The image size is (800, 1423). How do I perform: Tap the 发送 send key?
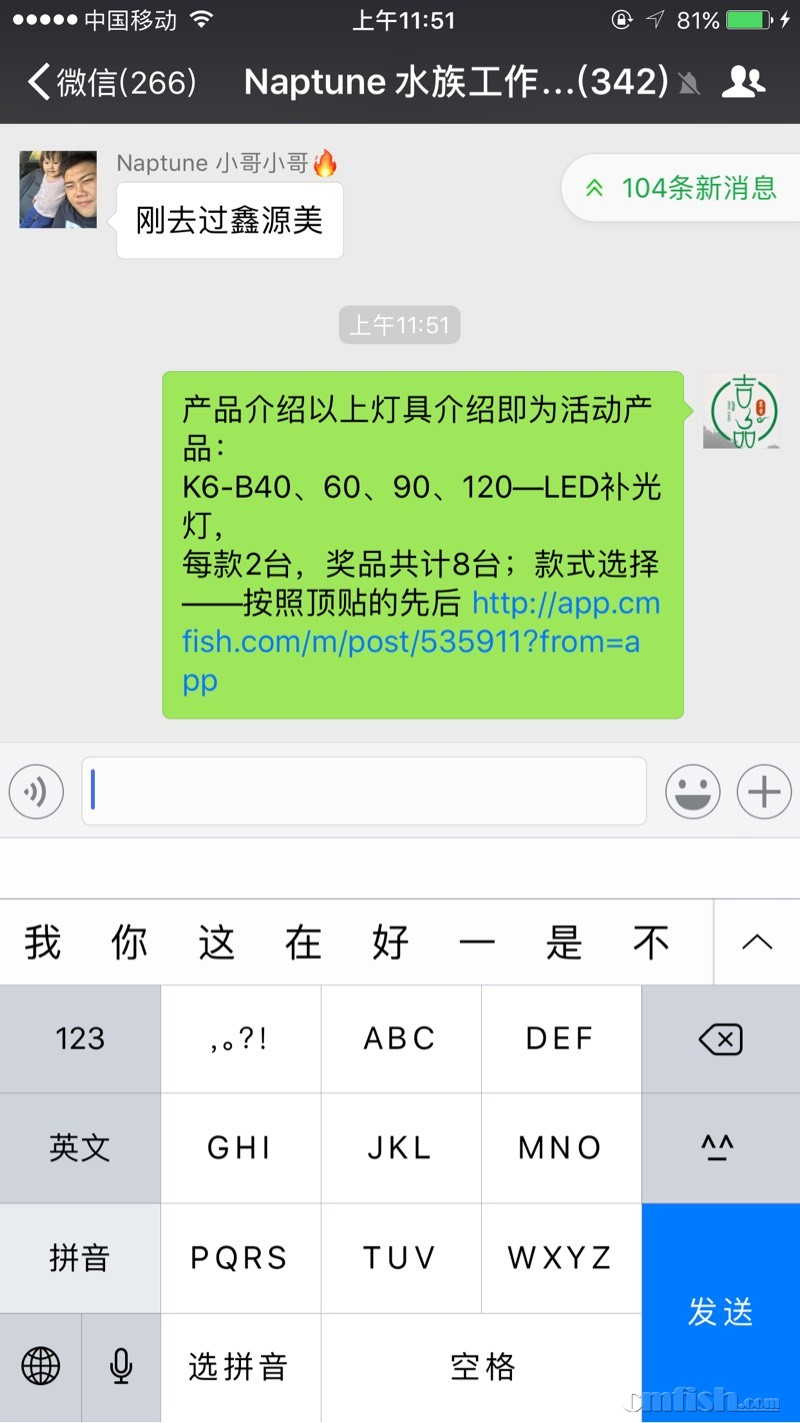(720, 1312)
